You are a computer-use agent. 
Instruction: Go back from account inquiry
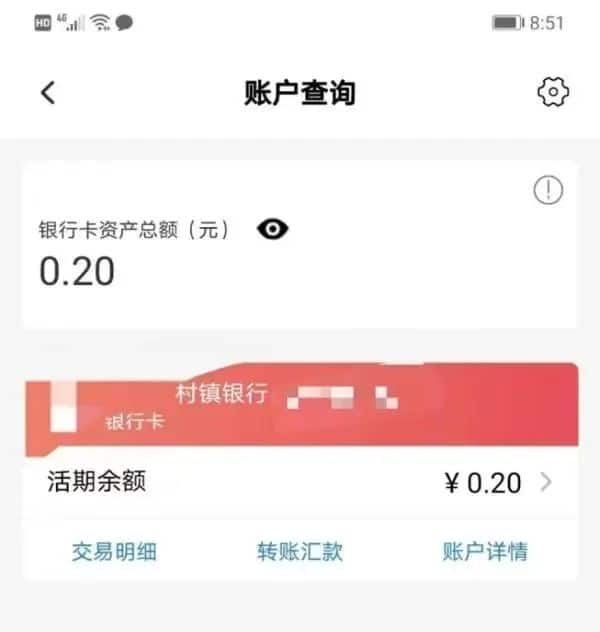pos(48,93)
